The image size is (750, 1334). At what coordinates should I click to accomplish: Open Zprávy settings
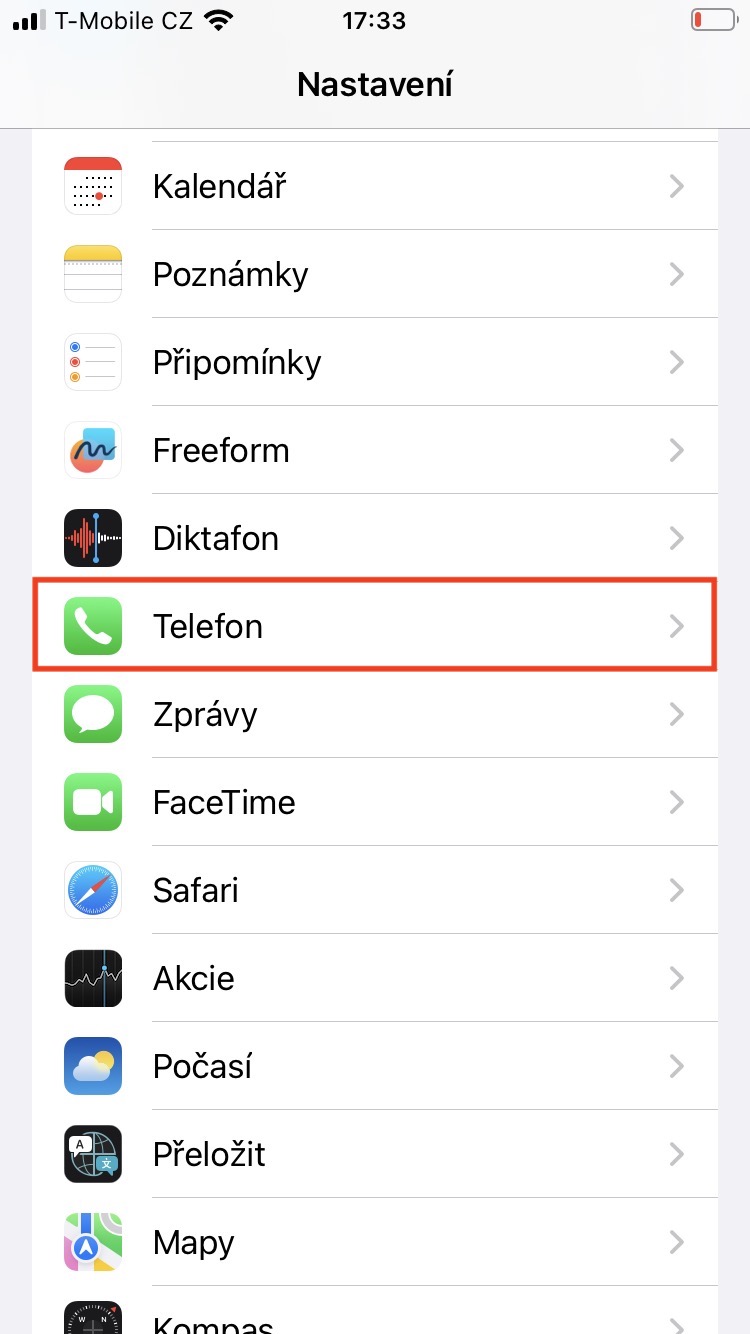tap(375, 714)
